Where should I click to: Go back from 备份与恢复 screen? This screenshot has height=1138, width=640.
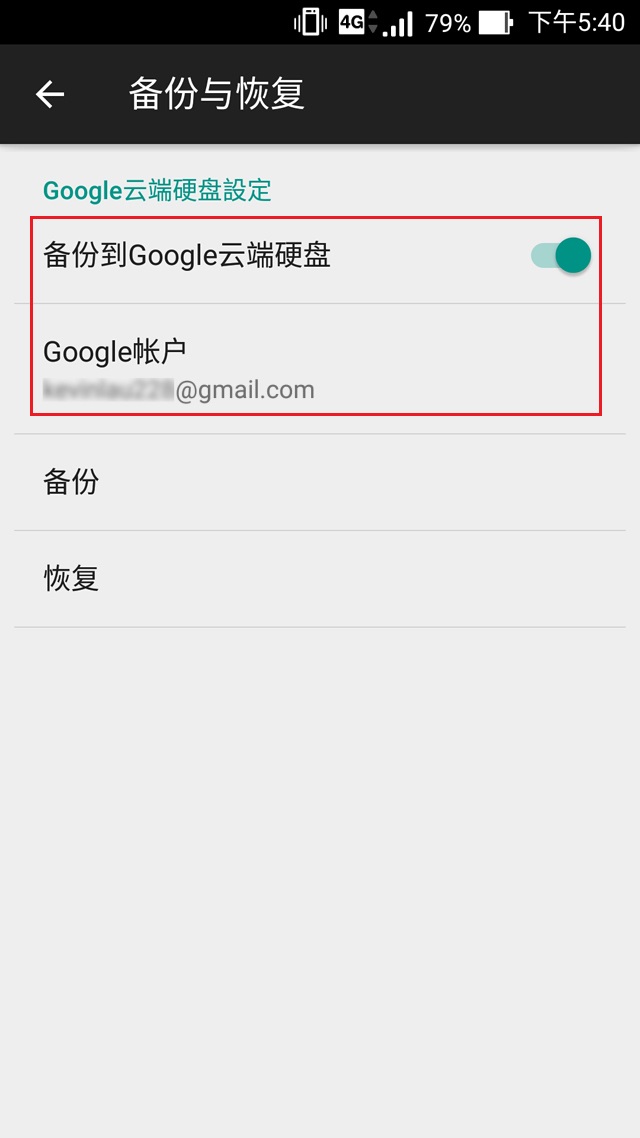pyautogui.click(x=50, y=94)
